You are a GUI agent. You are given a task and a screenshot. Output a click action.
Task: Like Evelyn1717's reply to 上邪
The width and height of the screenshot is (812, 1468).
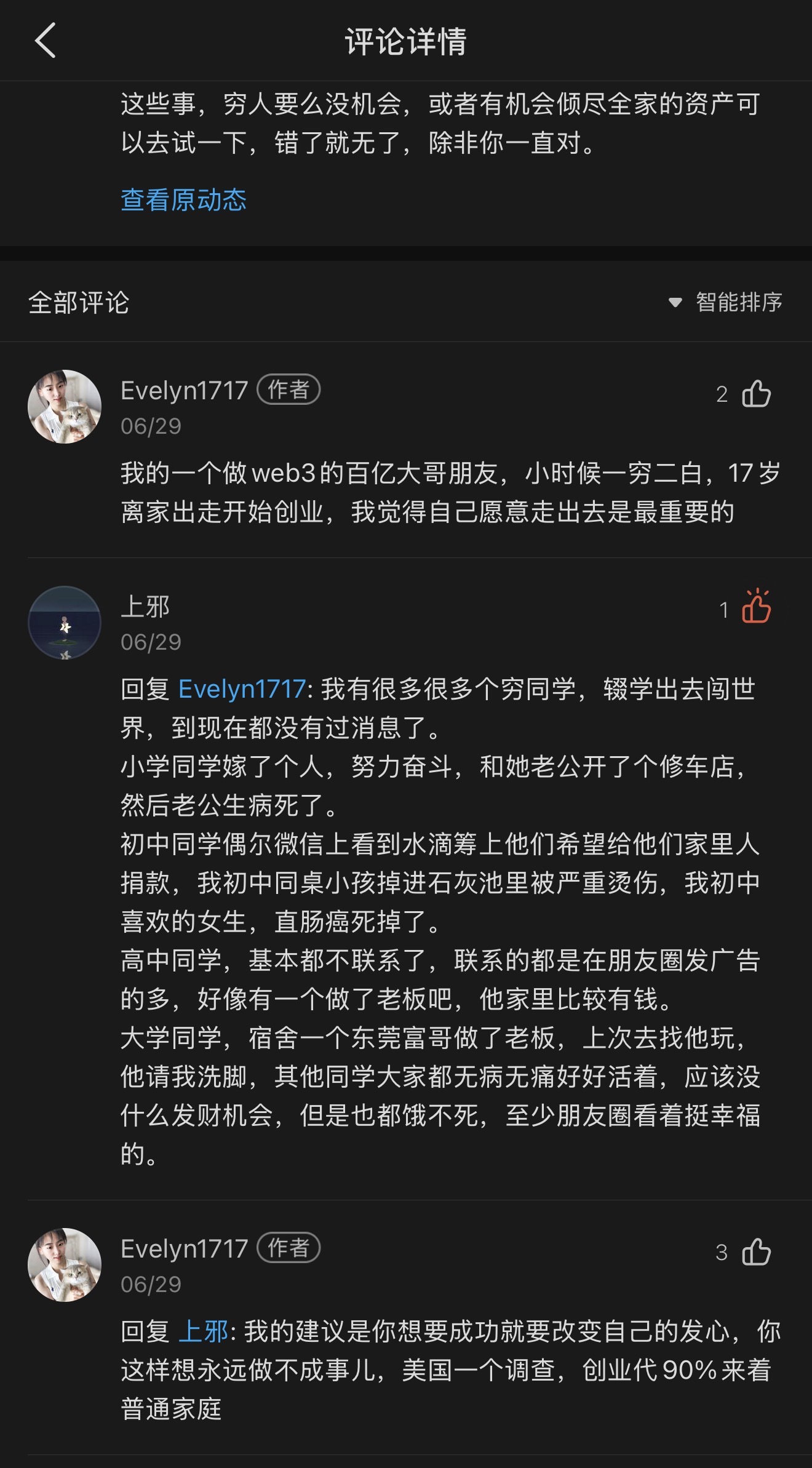756,1251
